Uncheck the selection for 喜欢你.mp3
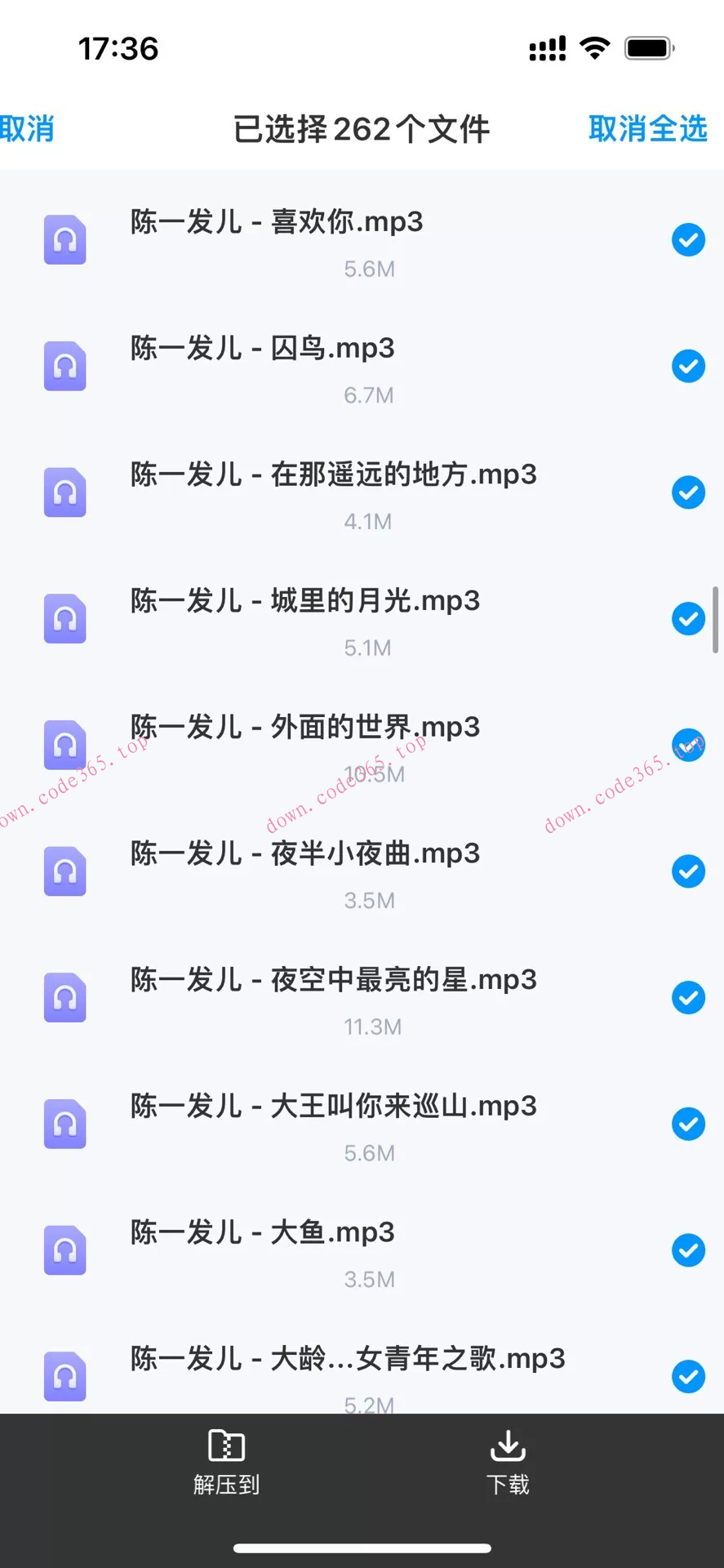Image resolution: width=724 pixels, height=1568 pixels. click(688, 239)
